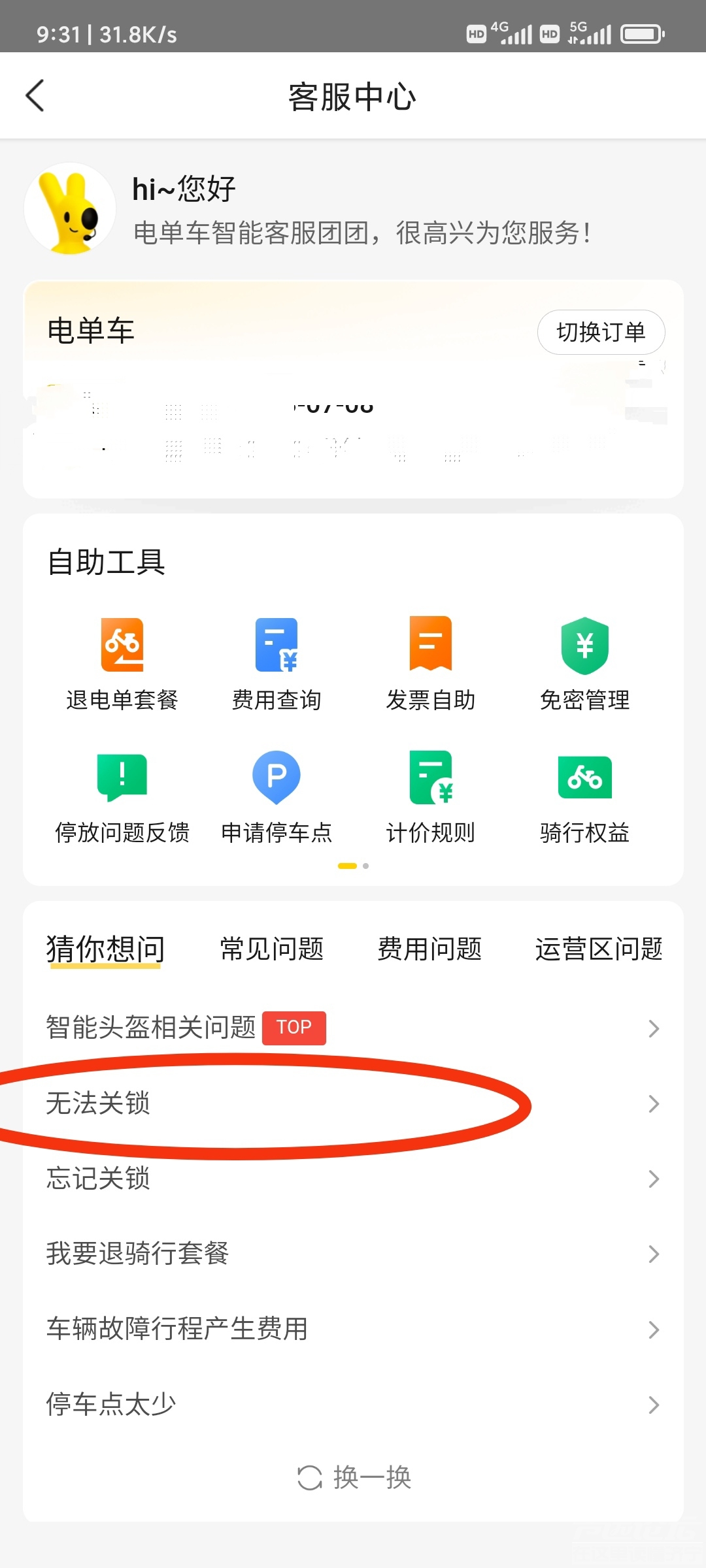Open 停车点太少 question
Viewport: 706px width, 1568px height.
coord(353,1404)
